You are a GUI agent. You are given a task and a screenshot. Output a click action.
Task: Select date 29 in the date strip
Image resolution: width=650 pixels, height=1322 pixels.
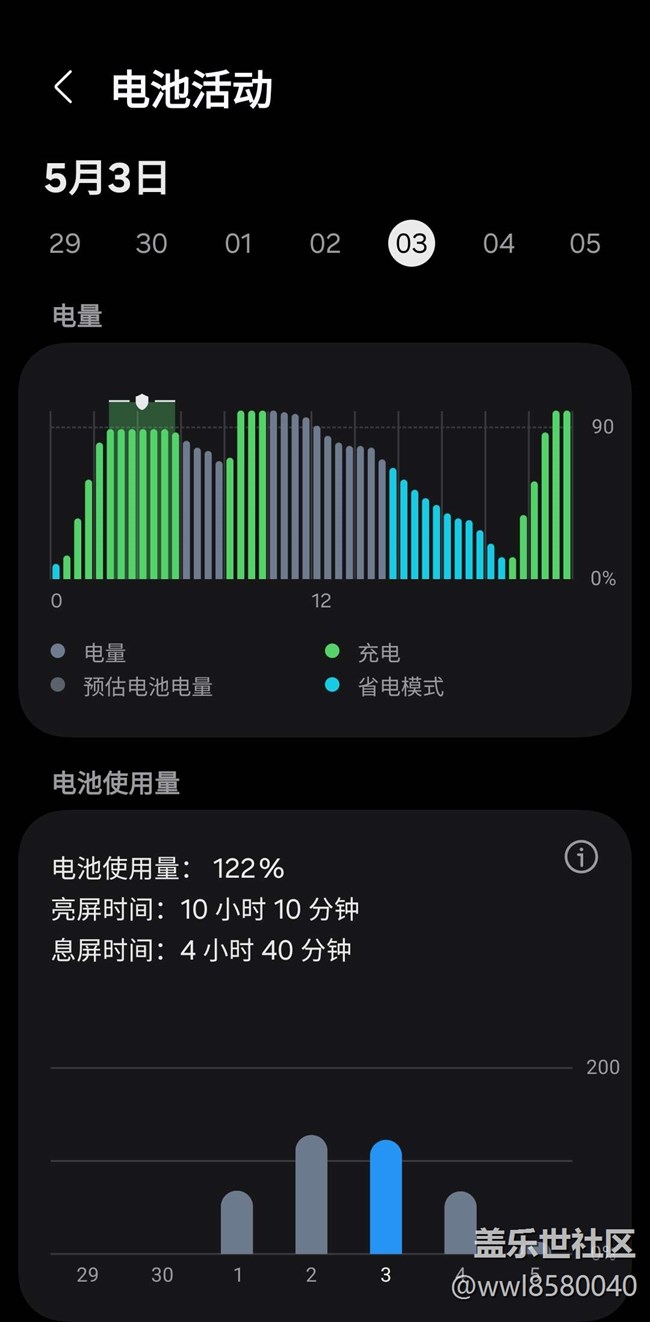pos(65,243)
